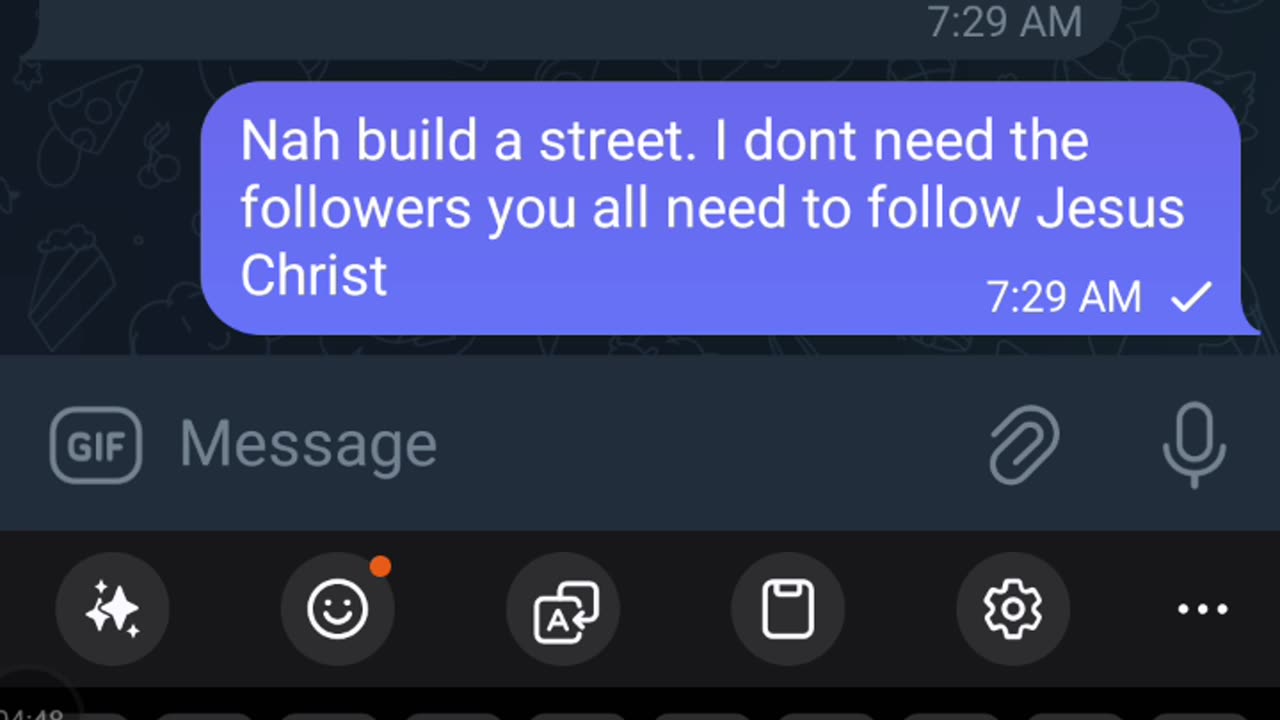Open the keyboard clipboard
This screenshot has height=720, width=1280.
point(788,609)
